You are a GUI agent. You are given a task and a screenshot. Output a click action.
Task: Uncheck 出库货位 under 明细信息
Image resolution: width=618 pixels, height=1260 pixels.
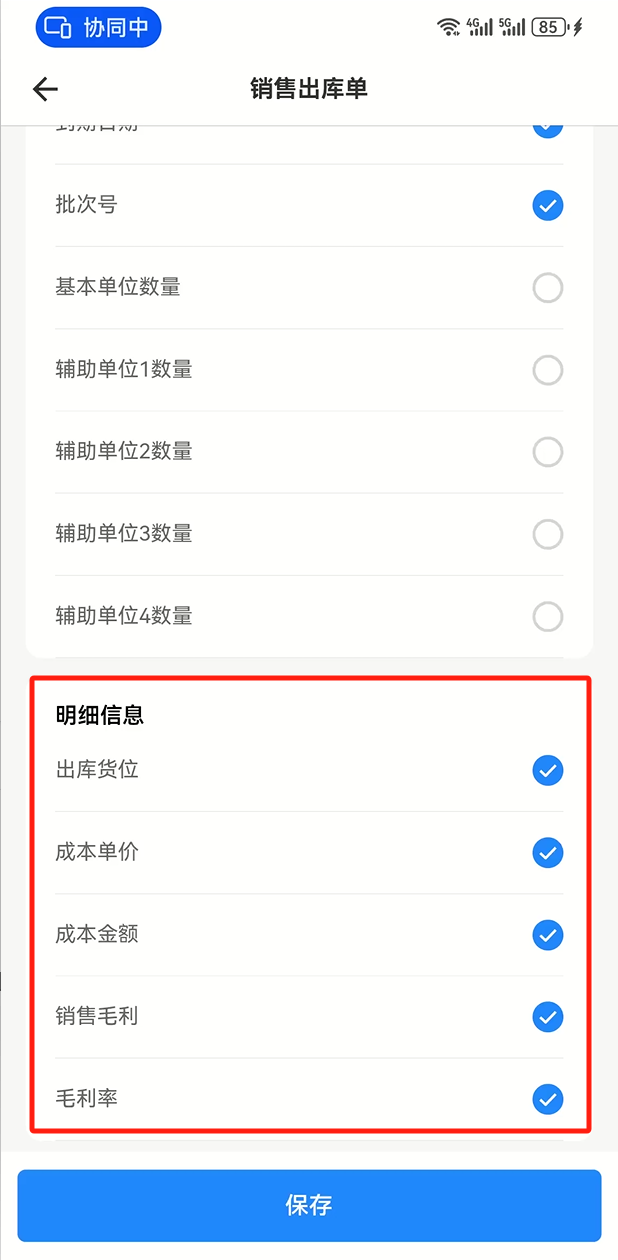547,771
